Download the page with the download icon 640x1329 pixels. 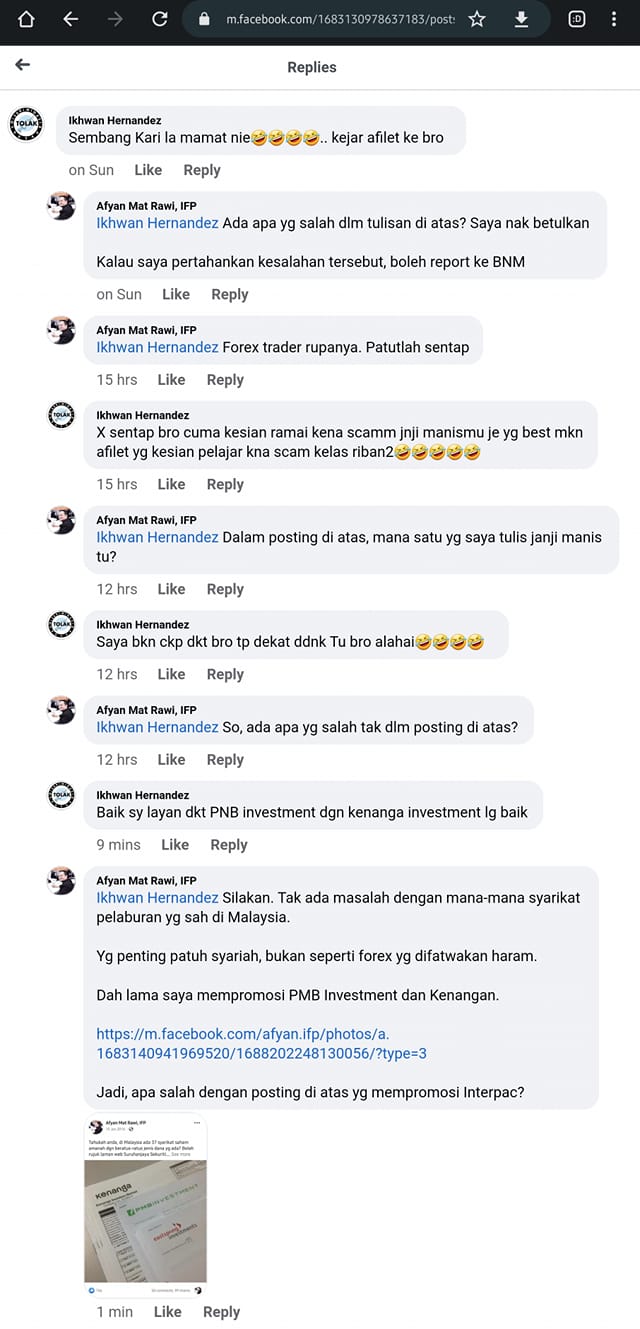521,19
